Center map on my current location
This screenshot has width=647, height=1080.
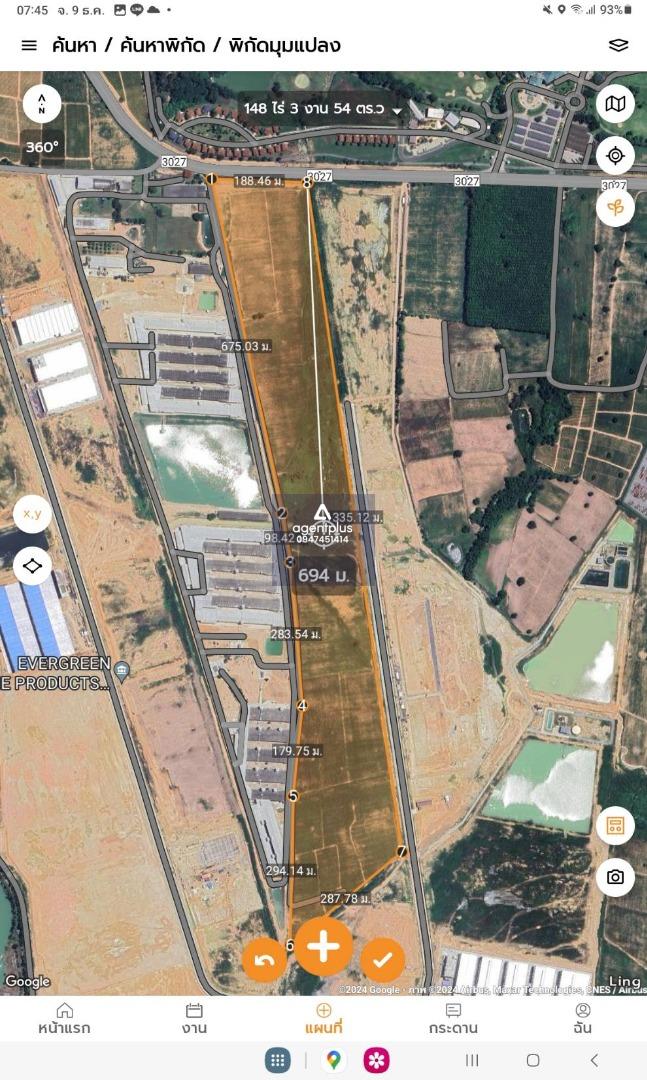coord(615,156)
